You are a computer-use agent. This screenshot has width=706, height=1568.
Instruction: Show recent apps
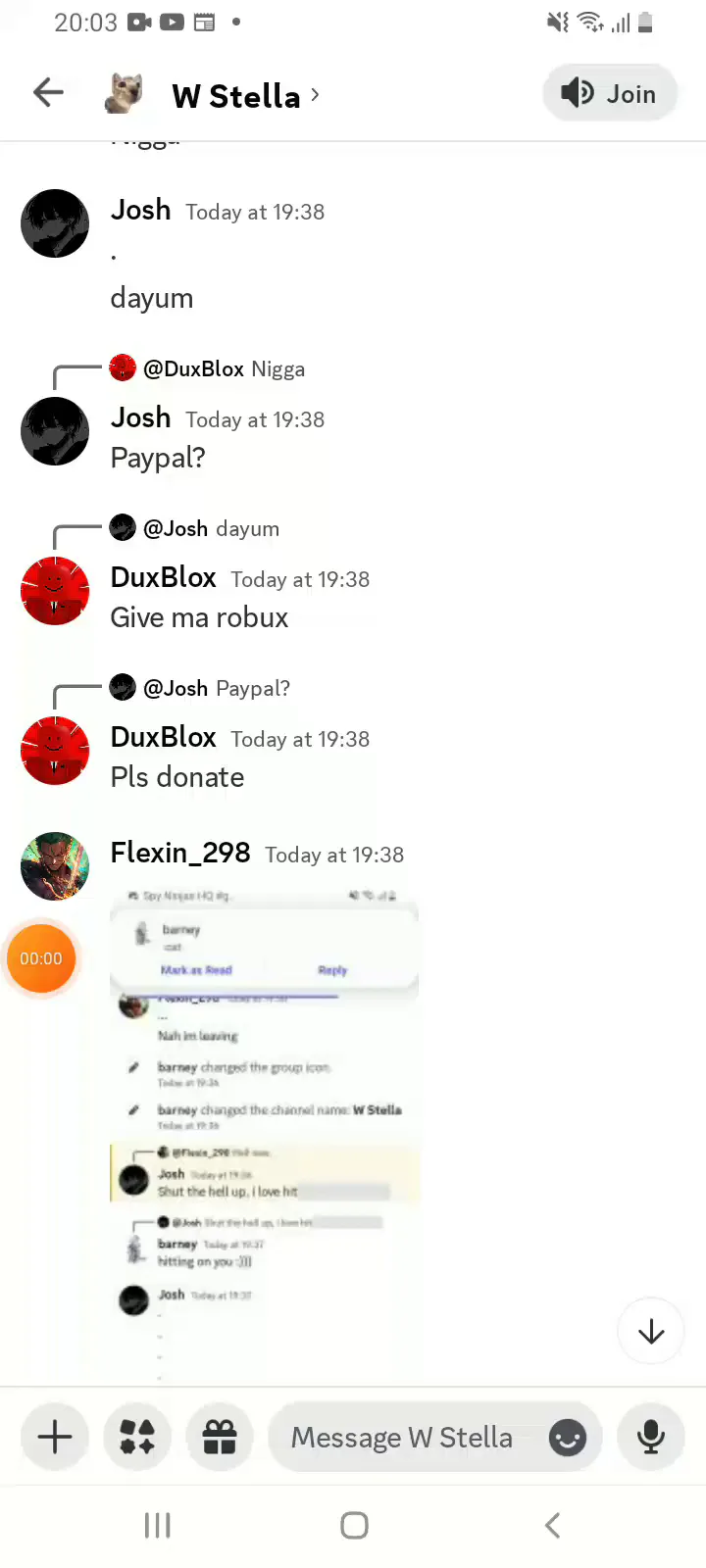pos(157,1525)
